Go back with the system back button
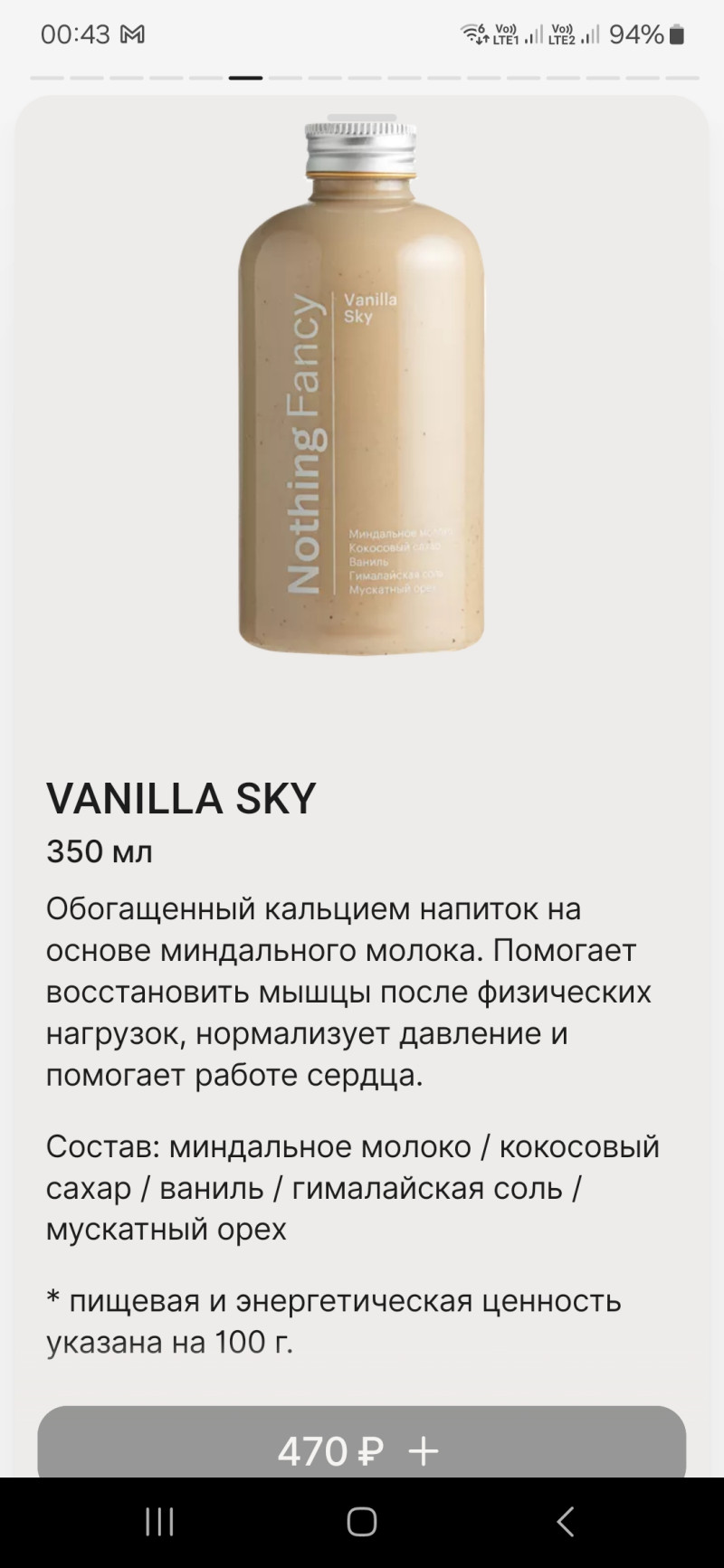 [565, 1522]
